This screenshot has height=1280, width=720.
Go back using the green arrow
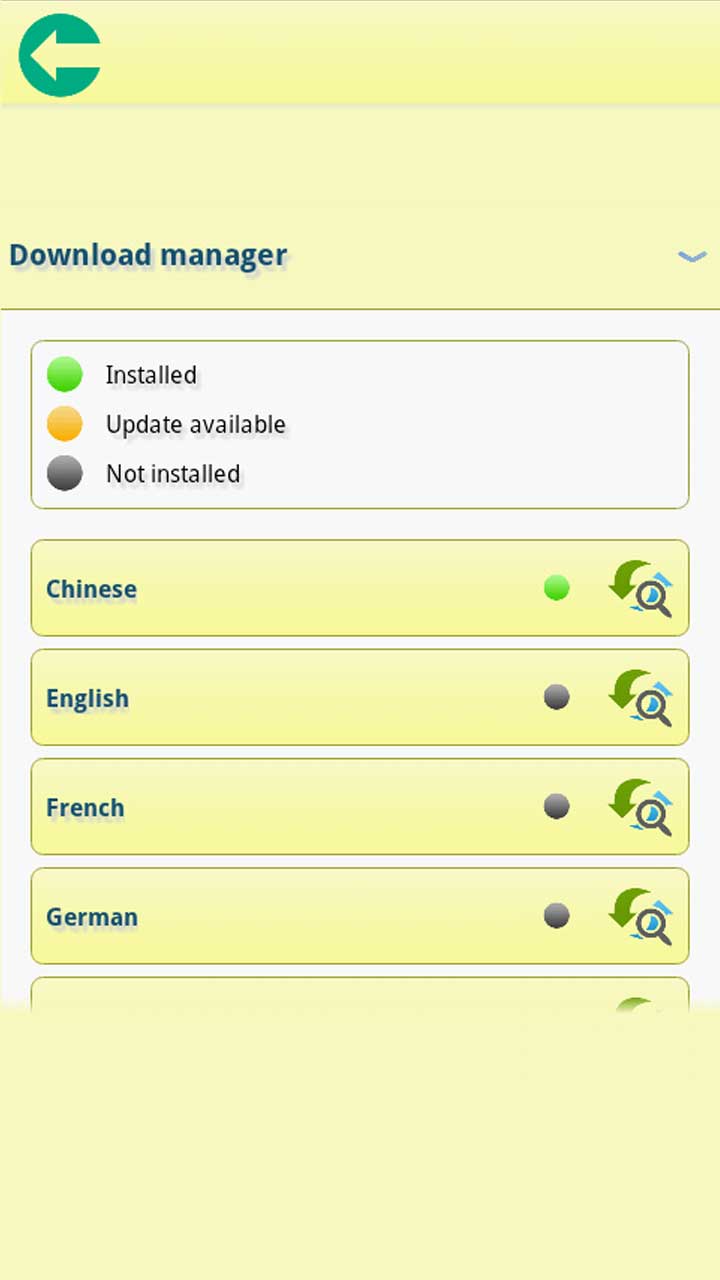[x=60, y=56]
